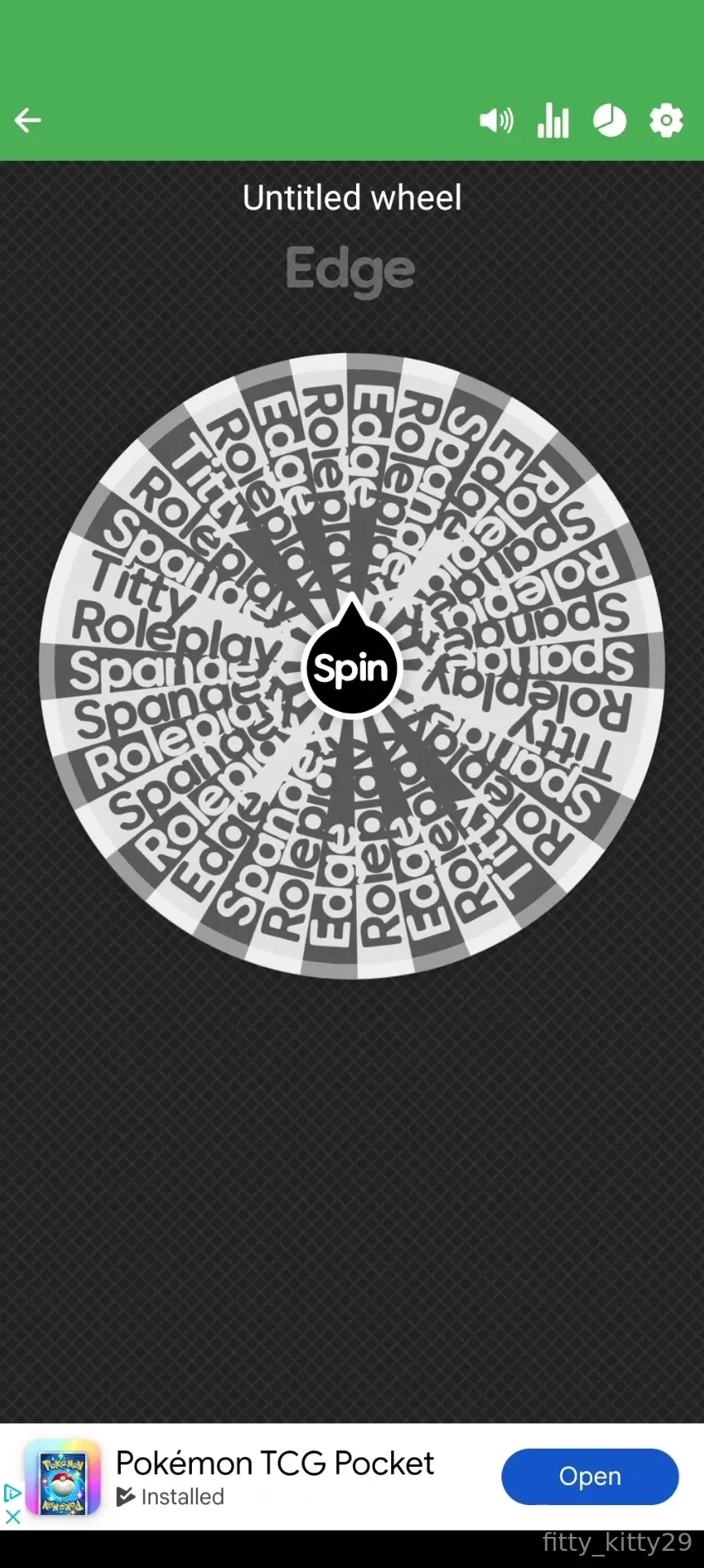Open the settings gear
The image size is (704, 1568).
666,121
